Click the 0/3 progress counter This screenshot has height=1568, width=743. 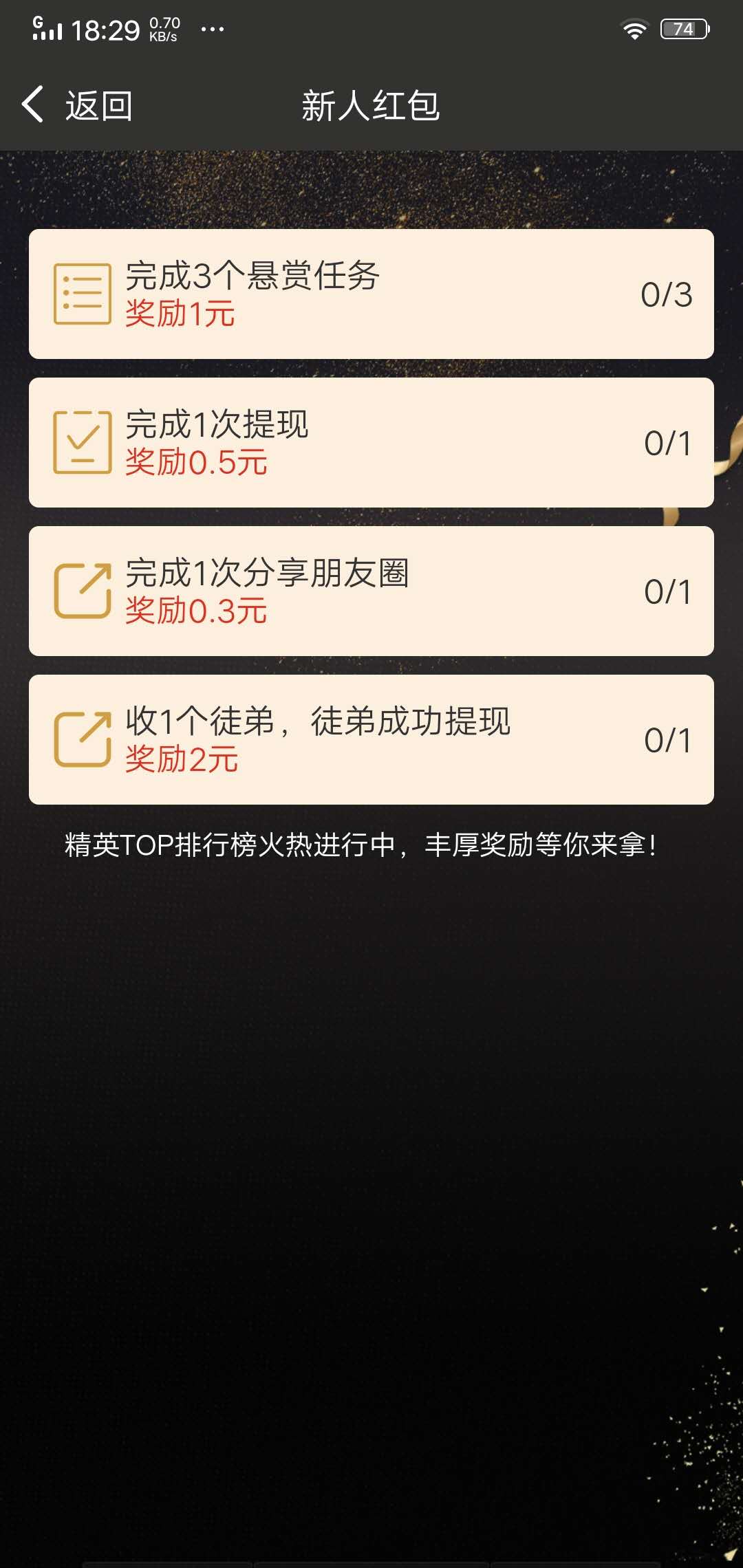[x=665, y=294]
